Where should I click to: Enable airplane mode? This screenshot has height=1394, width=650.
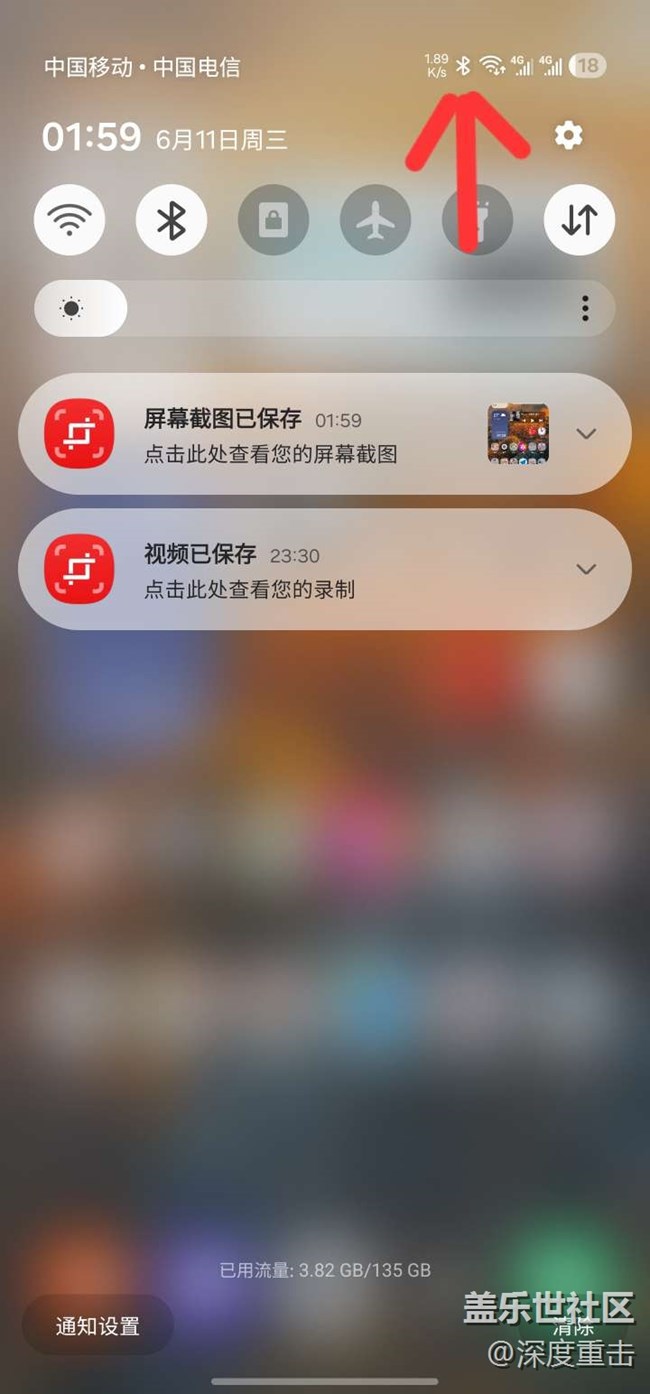tap(375, 220)
